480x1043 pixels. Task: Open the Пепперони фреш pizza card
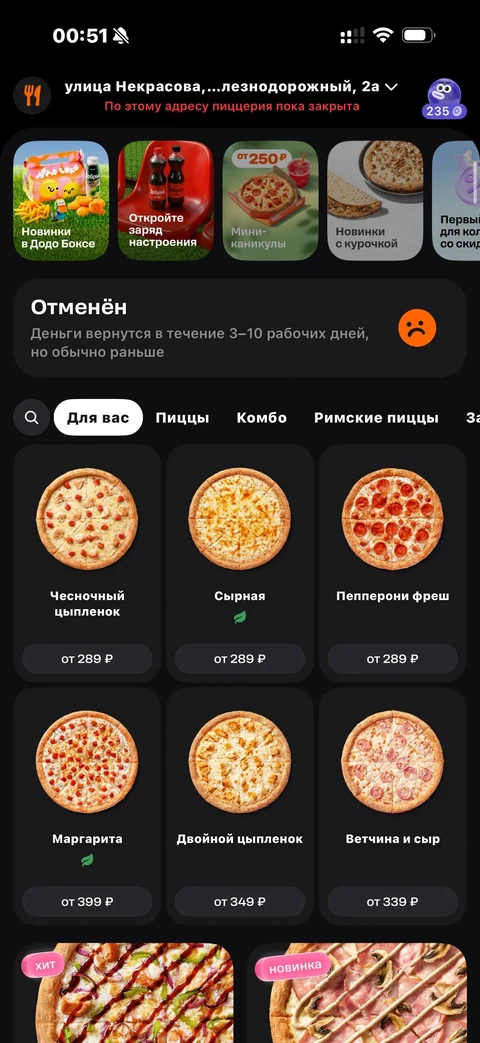pyautogui.click(x=393, y=563)
